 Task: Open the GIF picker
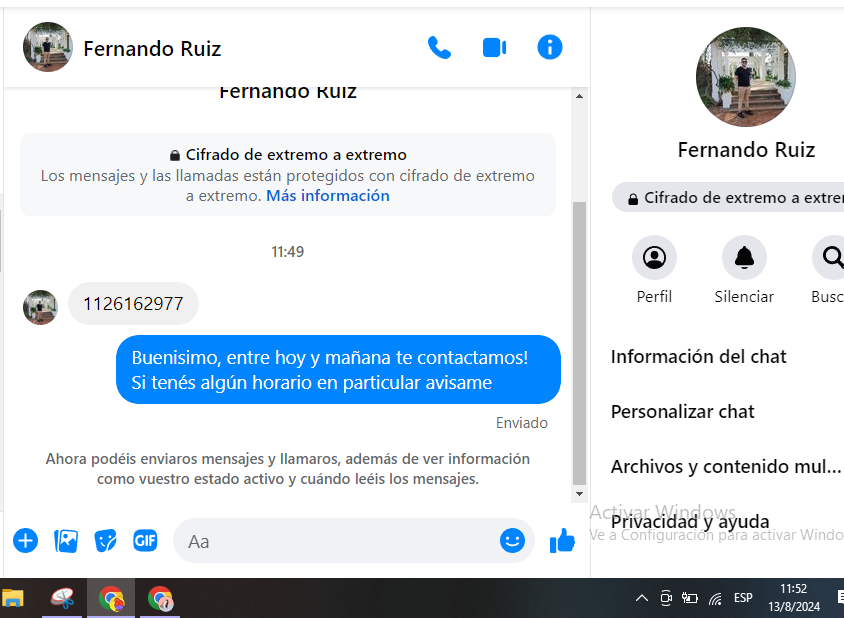click(145, 541)
